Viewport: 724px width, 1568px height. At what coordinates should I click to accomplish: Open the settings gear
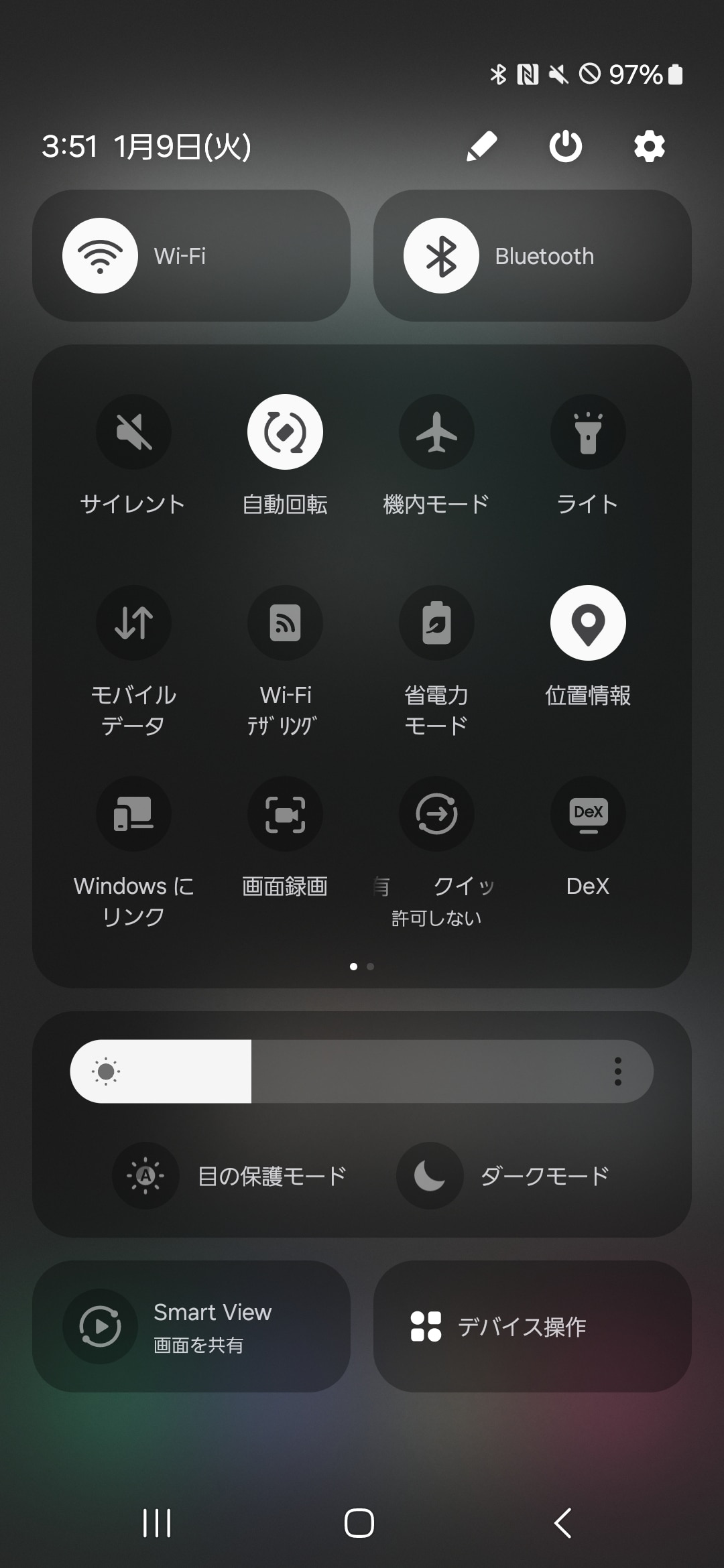(649, 146)
